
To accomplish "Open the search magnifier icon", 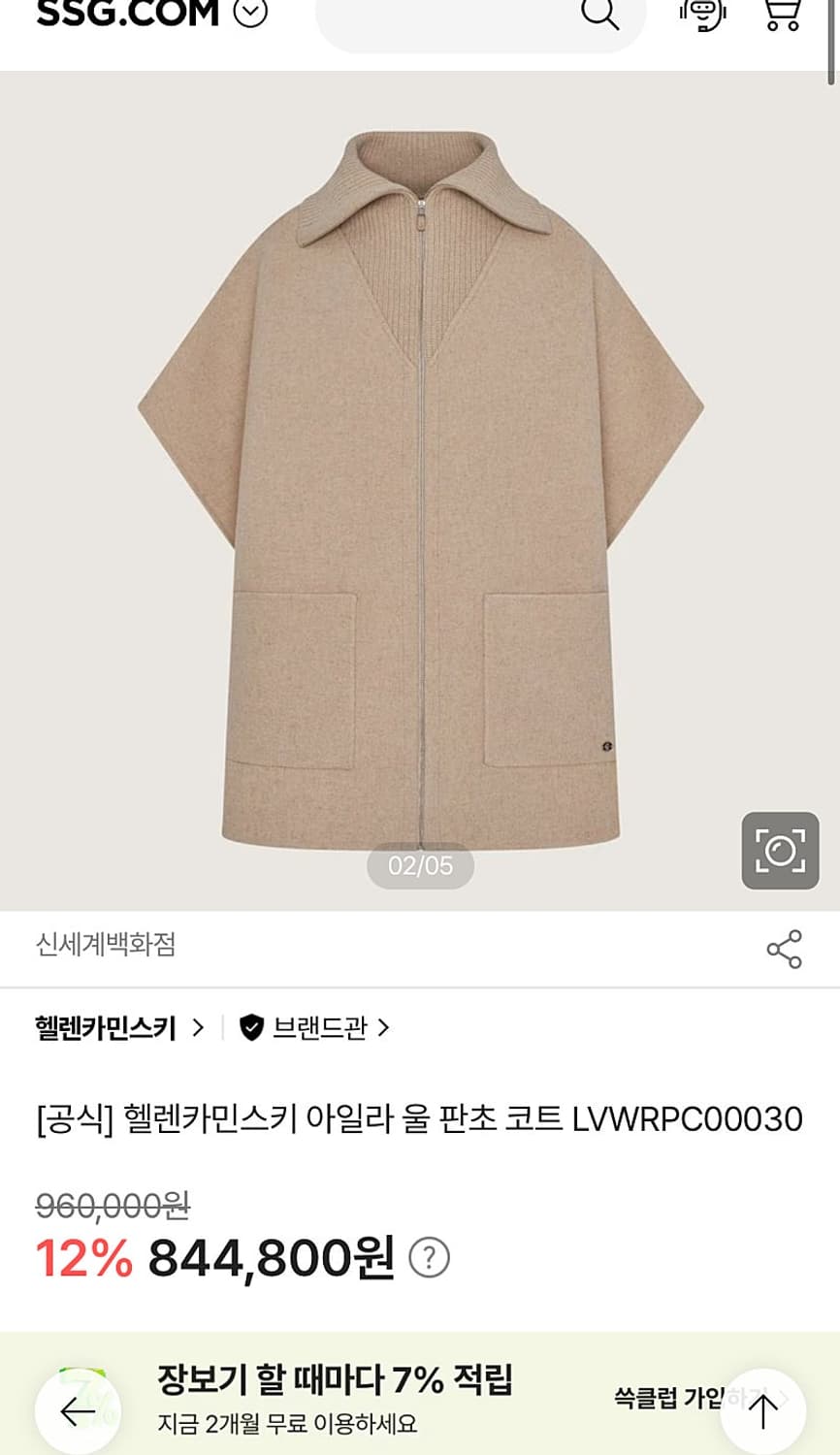I will coord(603,16).
